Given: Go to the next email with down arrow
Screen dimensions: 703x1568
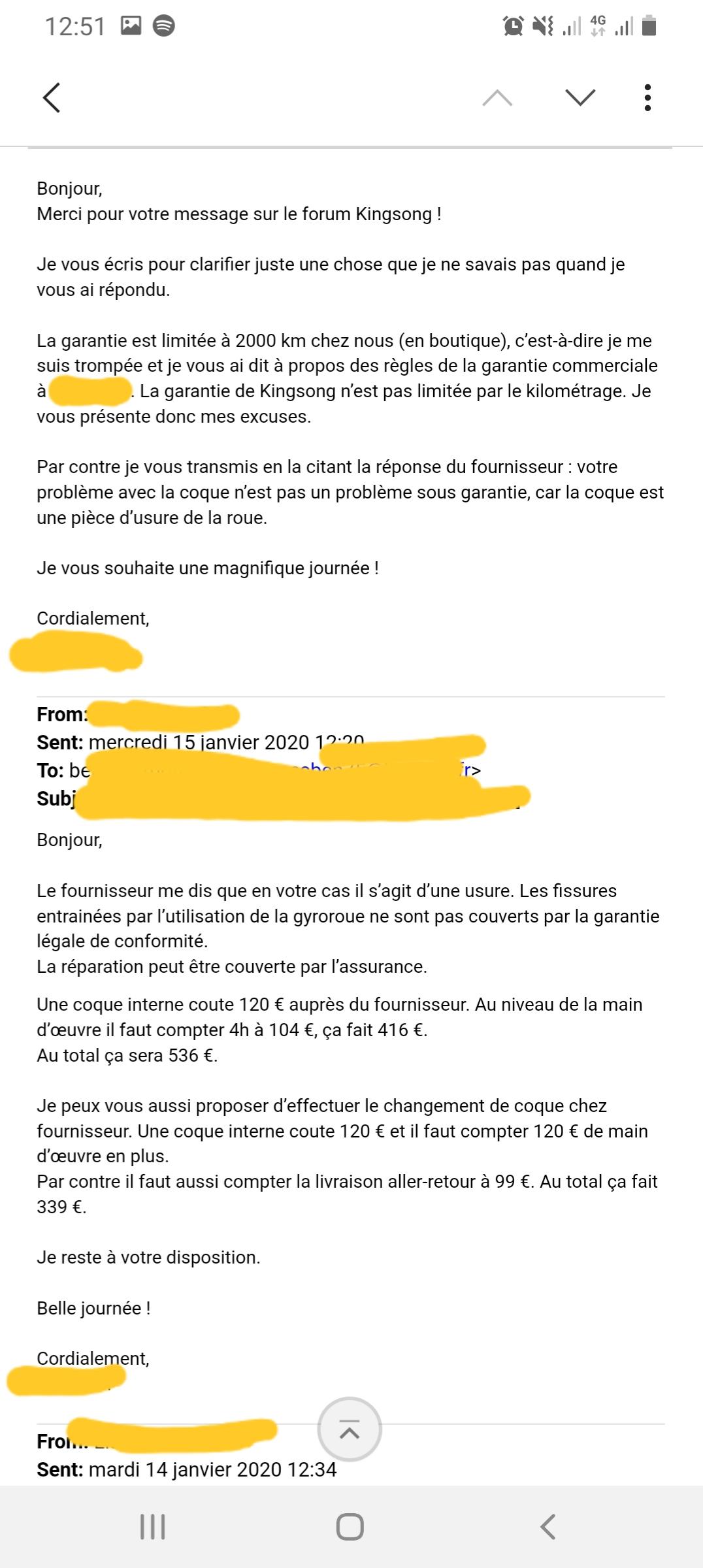Looking at the screenshot, I should (580, 97).
